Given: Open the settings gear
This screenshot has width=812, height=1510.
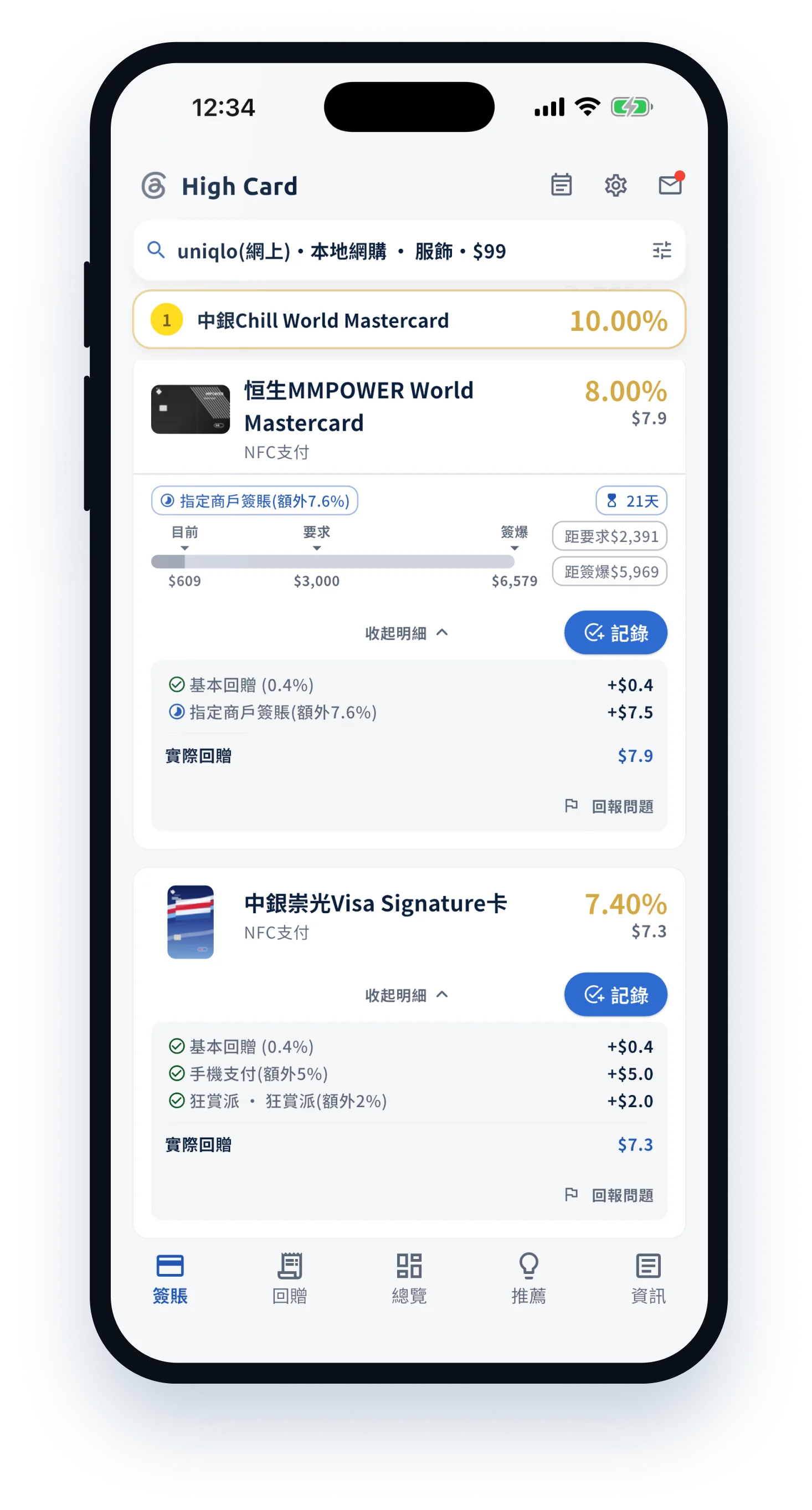Looking at the screenshot, I should coord(615,186).
